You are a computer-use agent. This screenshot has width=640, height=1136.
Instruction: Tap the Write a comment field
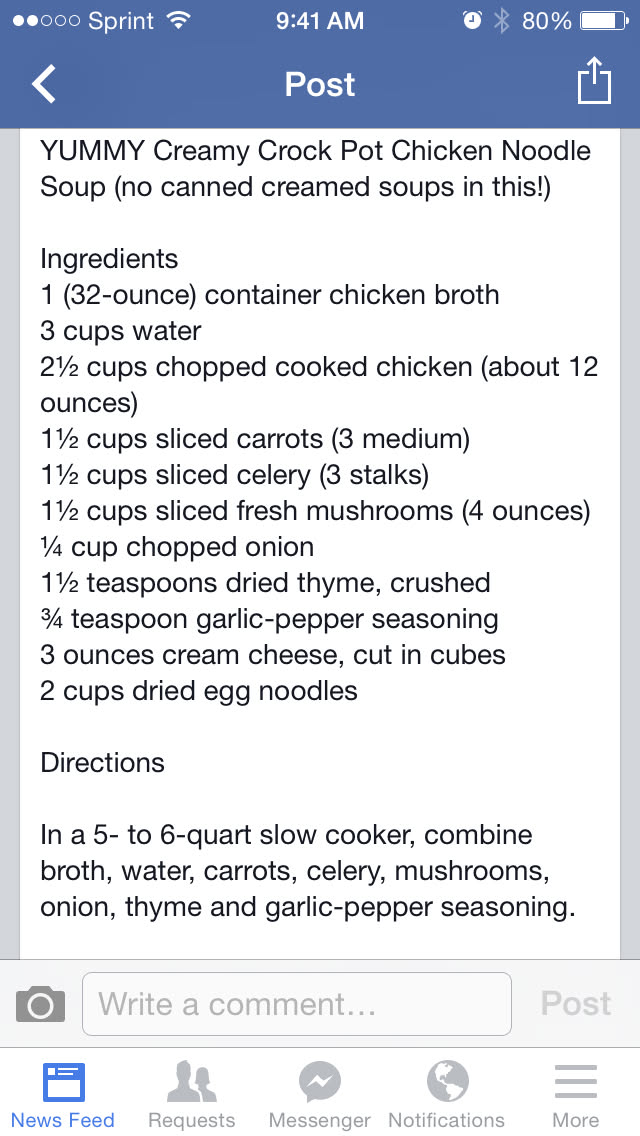point(296,1004)
